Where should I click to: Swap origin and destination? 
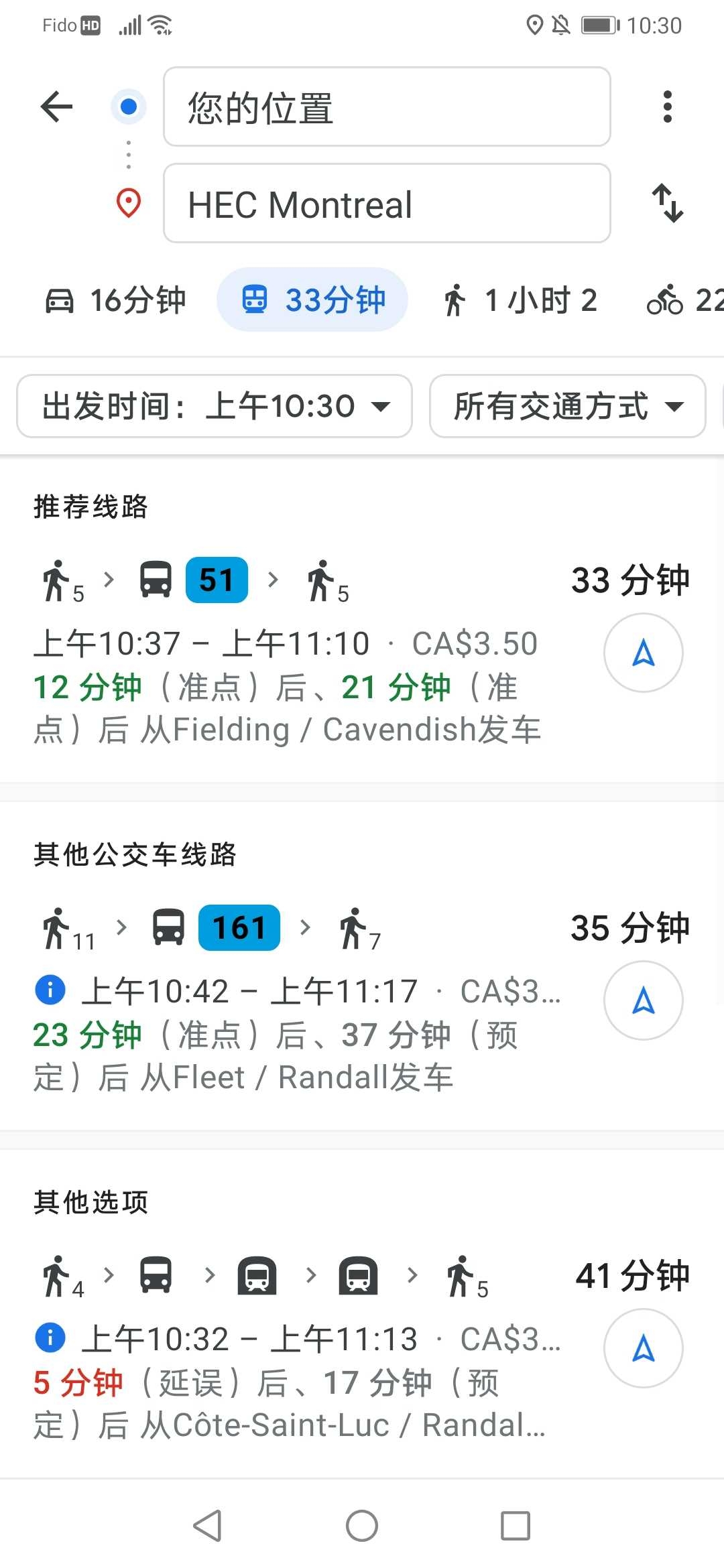[x=668, y=203]
